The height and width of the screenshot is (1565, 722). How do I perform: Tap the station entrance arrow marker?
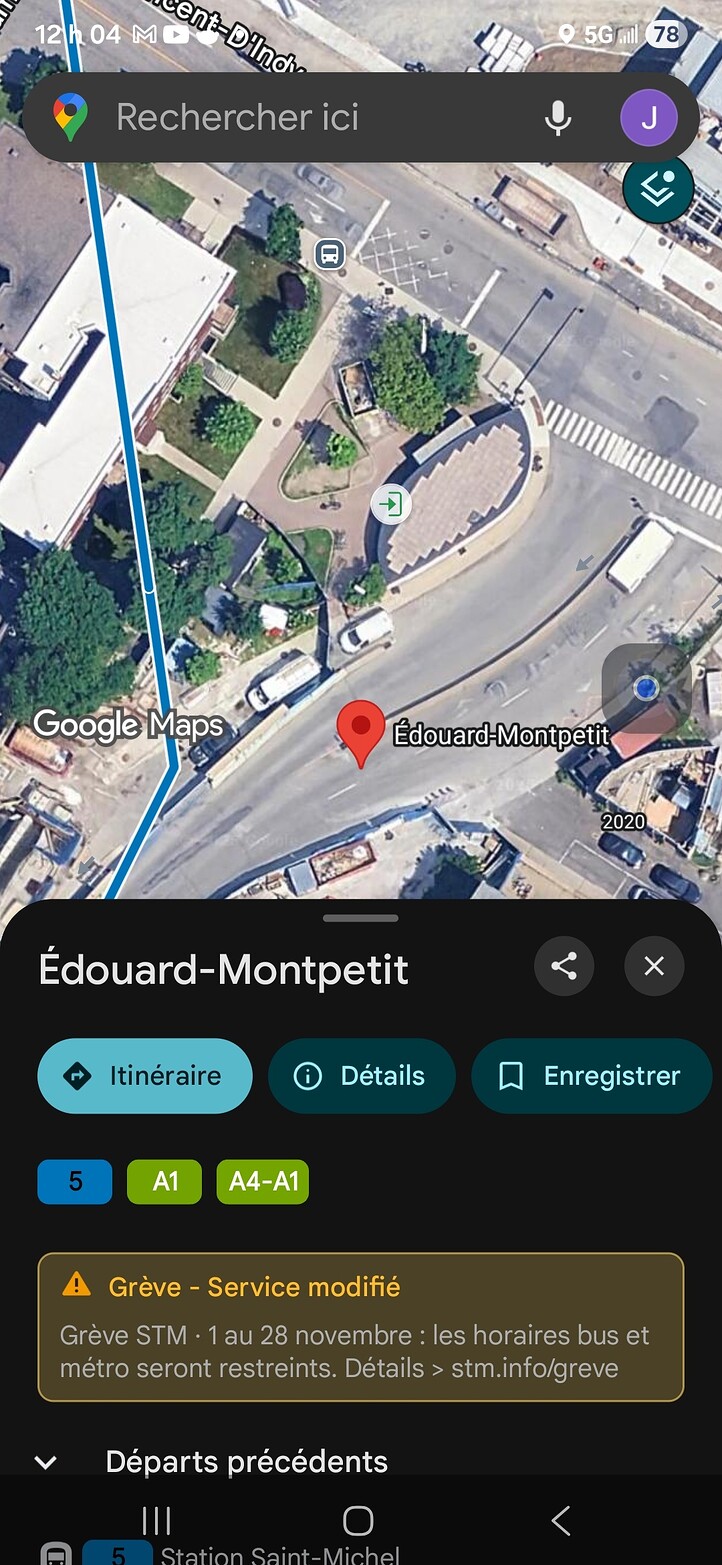(391, 504)
